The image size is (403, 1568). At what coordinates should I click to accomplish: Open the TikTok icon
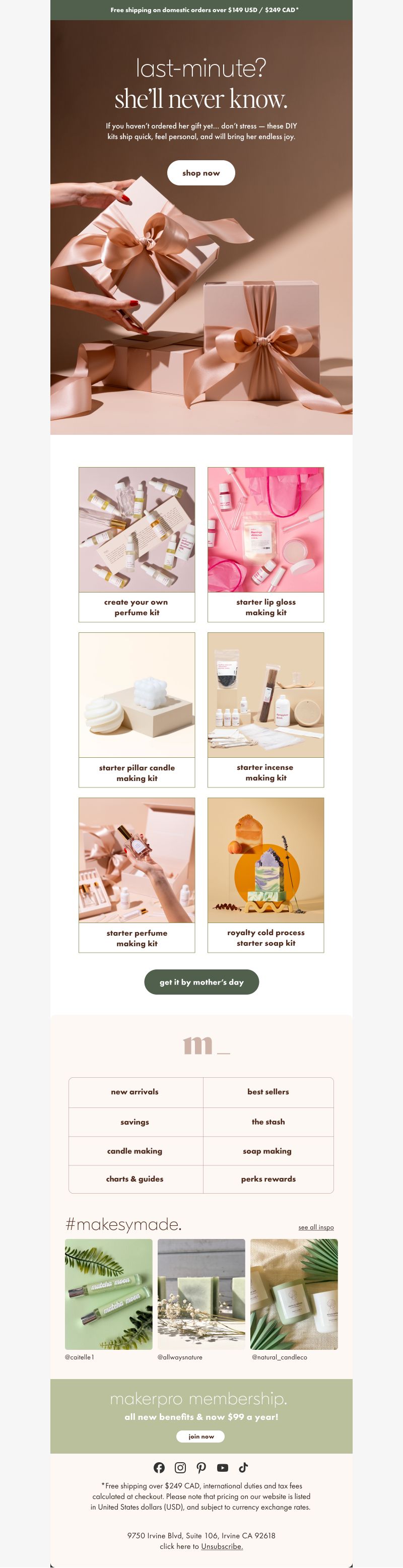coord(243,1468)
